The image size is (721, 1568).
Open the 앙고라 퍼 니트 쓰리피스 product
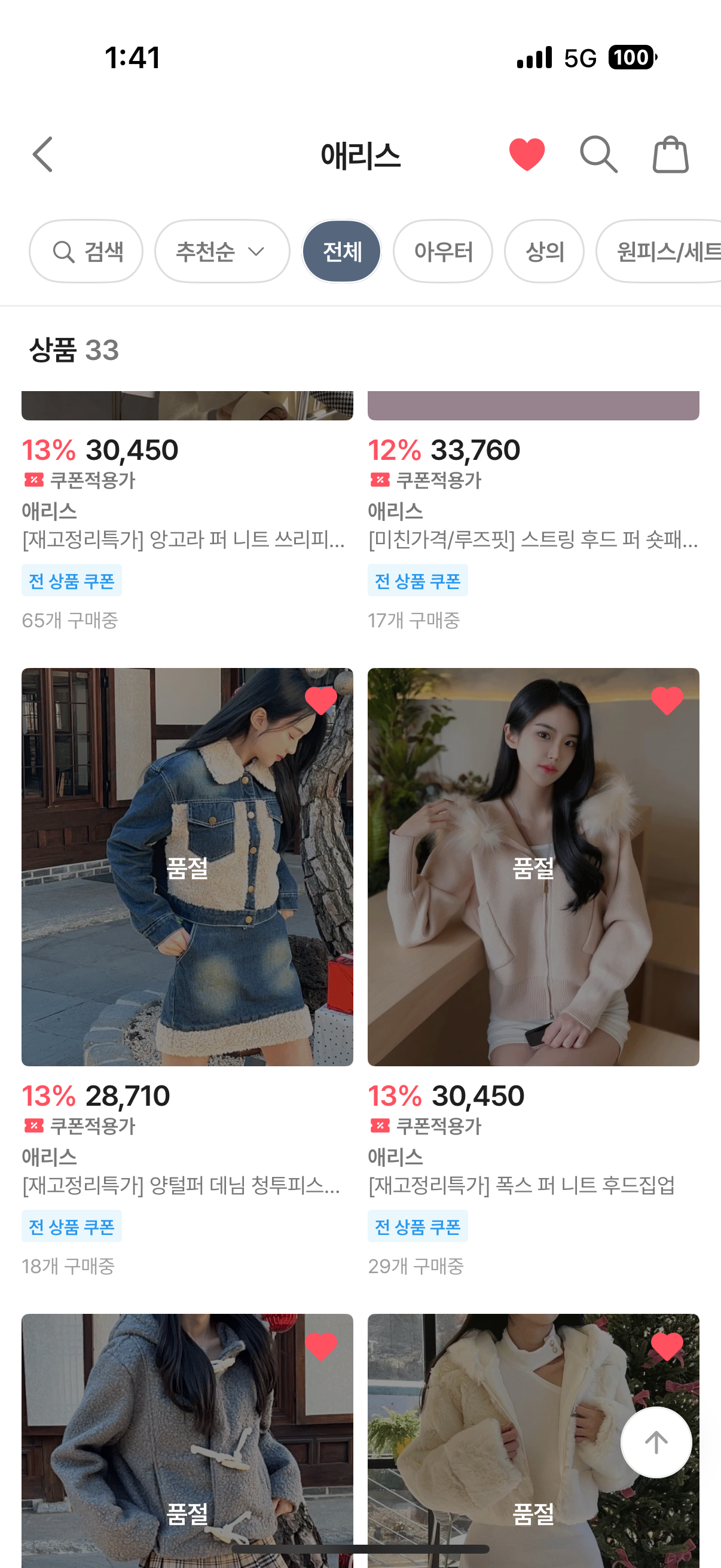click(182, 539)
